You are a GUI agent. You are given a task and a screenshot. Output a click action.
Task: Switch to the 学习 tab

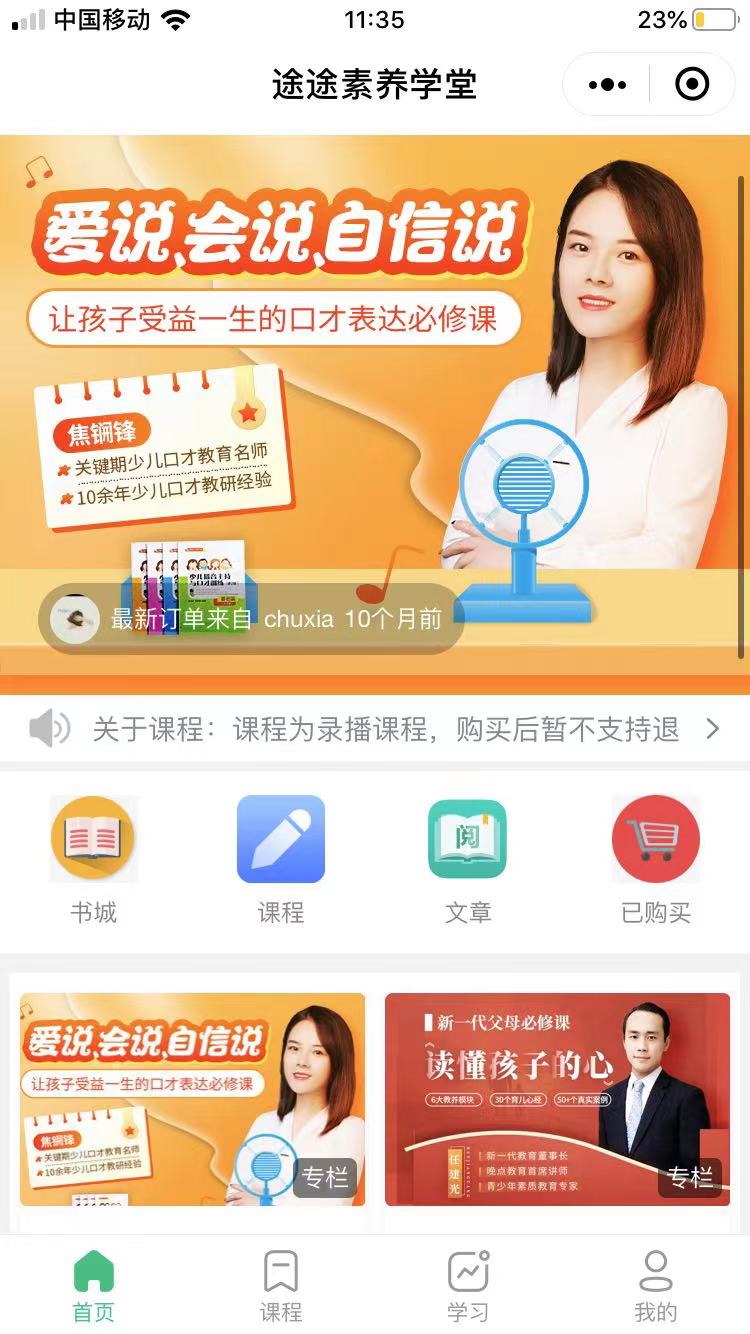tap(467, 1286)
